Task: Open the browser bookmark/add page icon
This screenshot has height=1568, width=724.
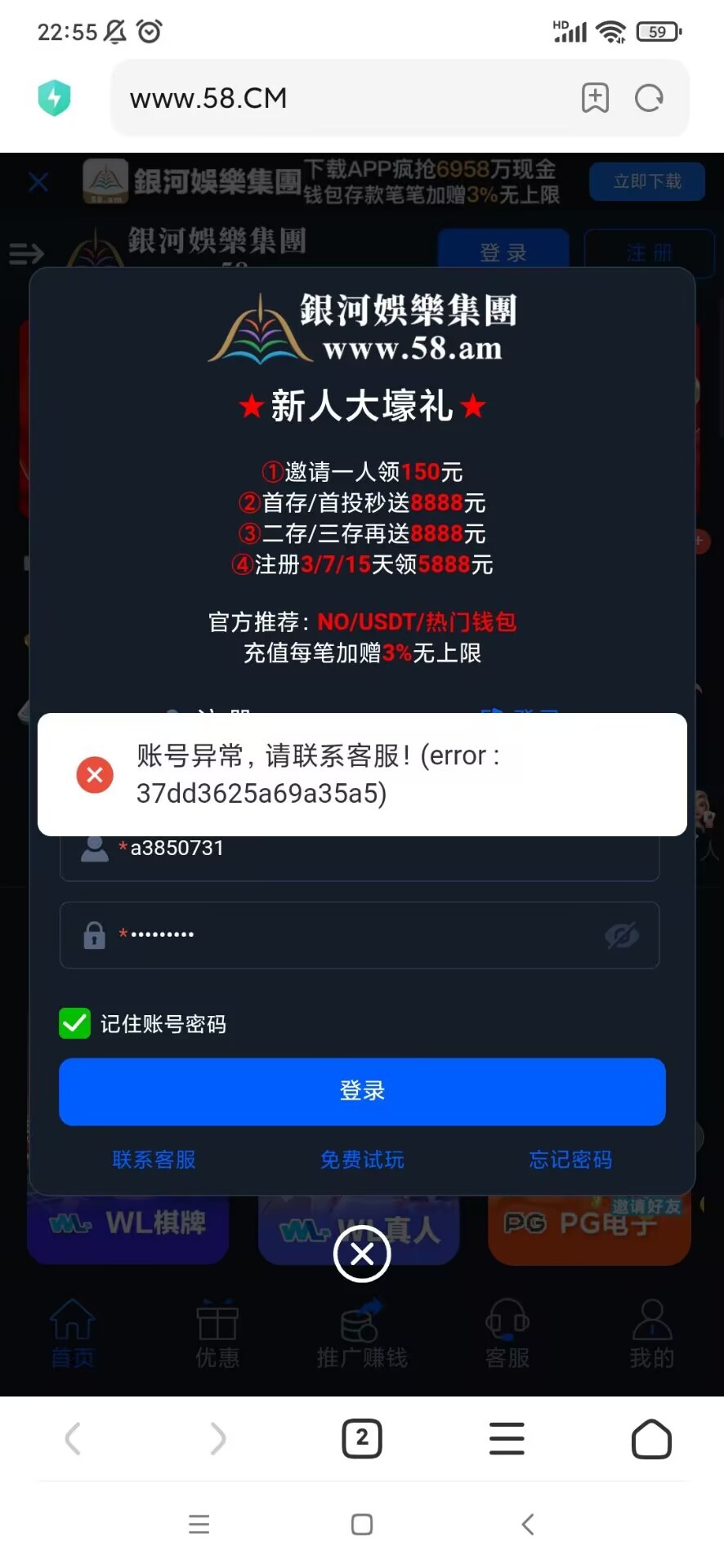Action: click(595, 98)
